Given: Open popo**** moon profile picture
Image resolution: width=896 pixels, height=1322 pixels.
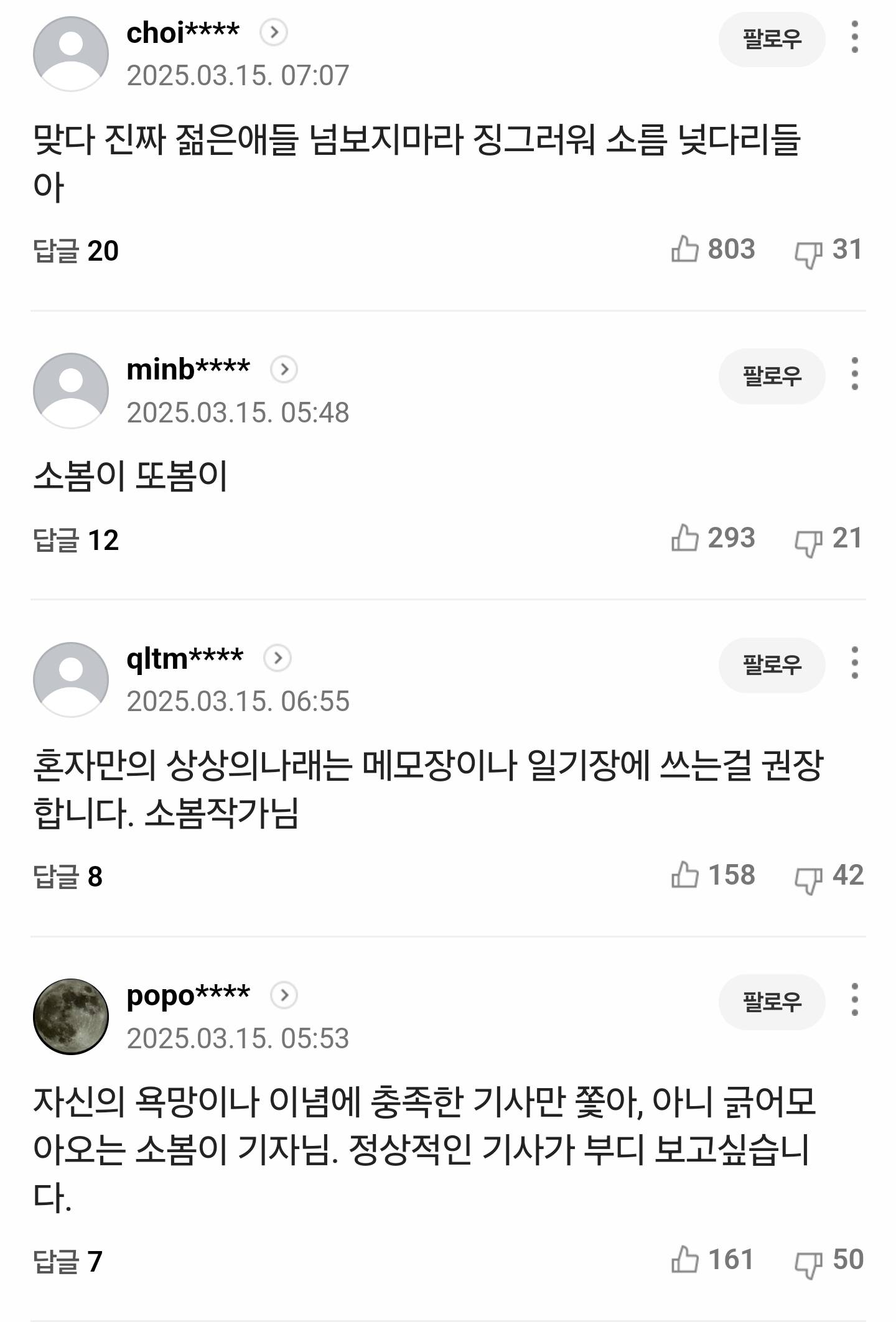Looking at the screenshot, I should click(x=71, y=1017).
